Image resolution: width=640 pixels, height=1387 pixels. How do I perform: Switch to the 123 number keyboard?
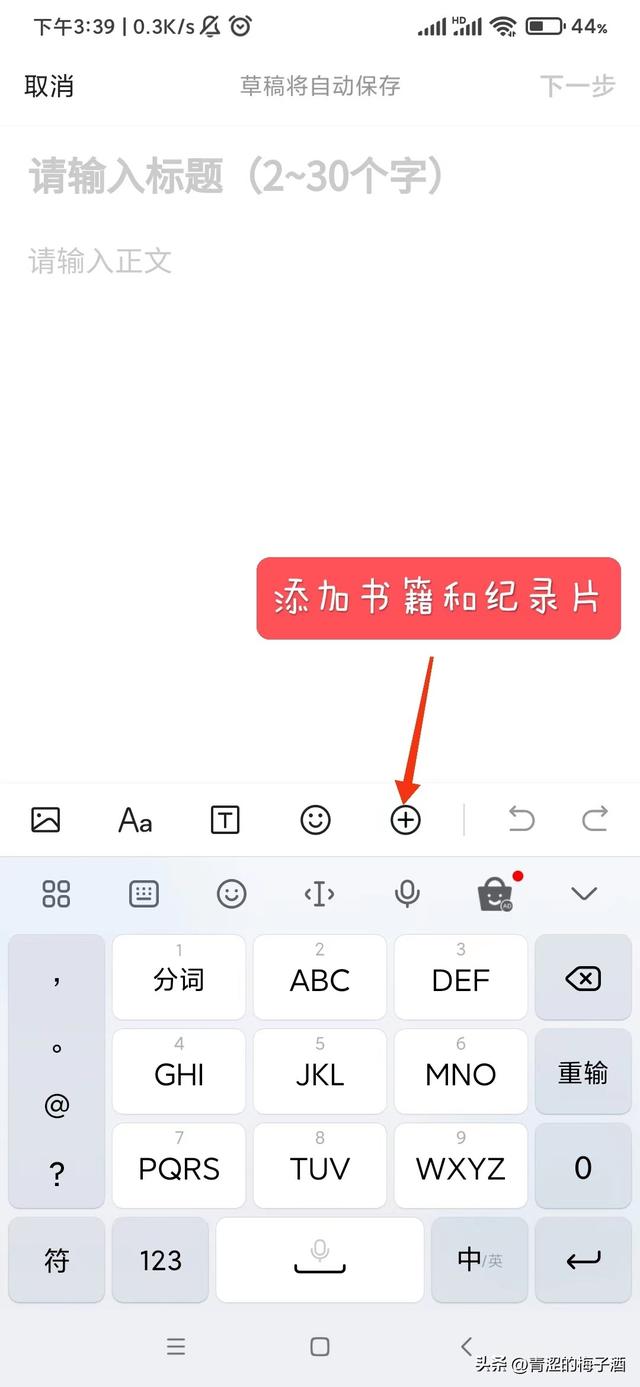(160, 1260)
